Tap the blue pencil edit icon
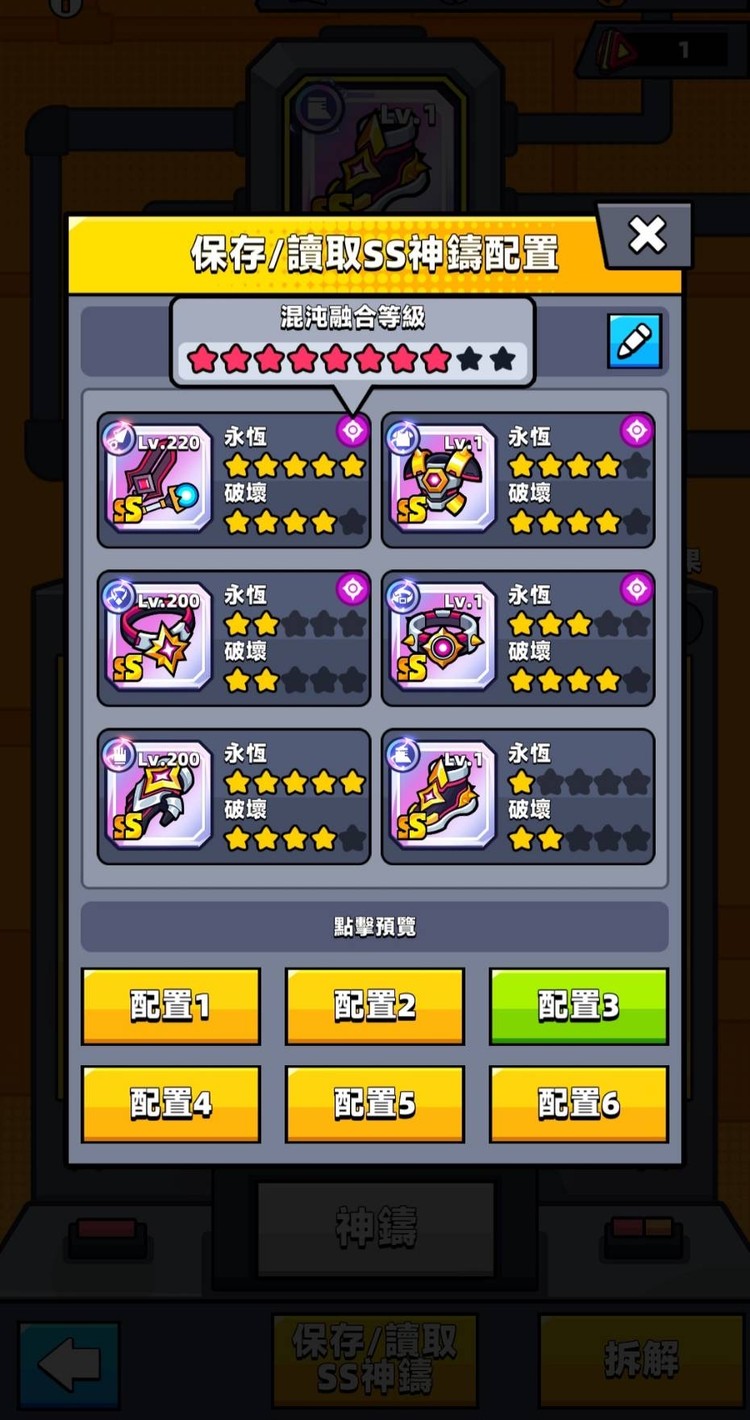This screenshot has height=1420, width=750. point(634,342)
